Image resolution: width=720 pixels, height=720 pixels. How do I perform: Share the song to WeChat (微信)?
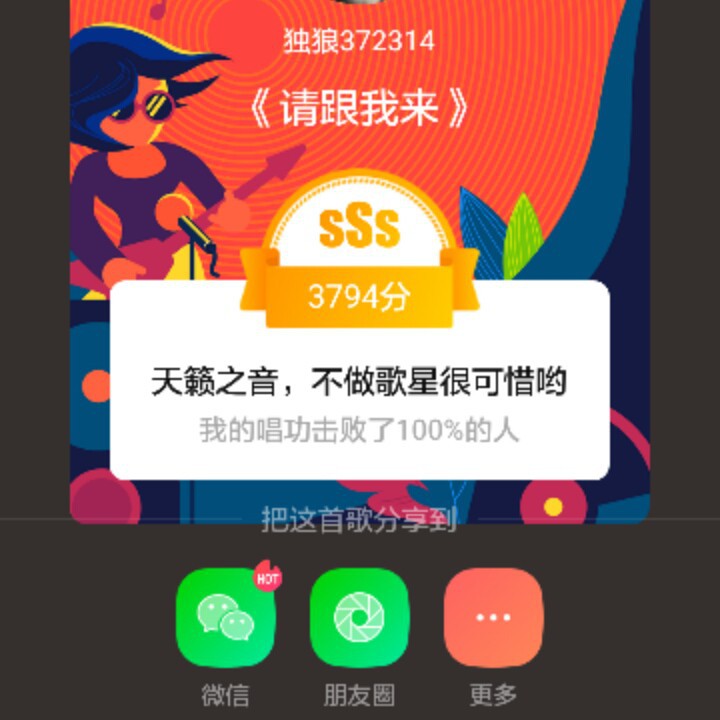pyautogui.click(x=226, y=618)
